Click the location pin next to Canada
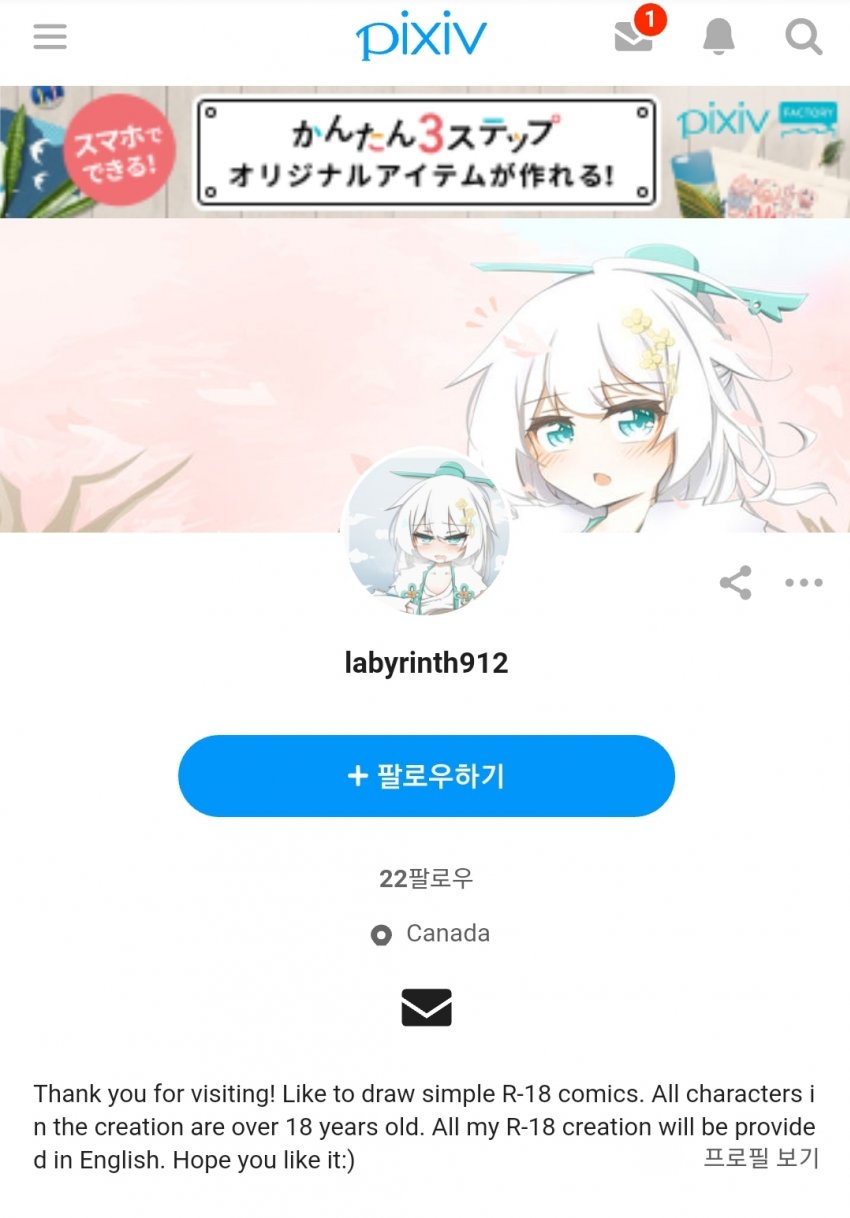The image size is (850, 1218). pos(379,934)
